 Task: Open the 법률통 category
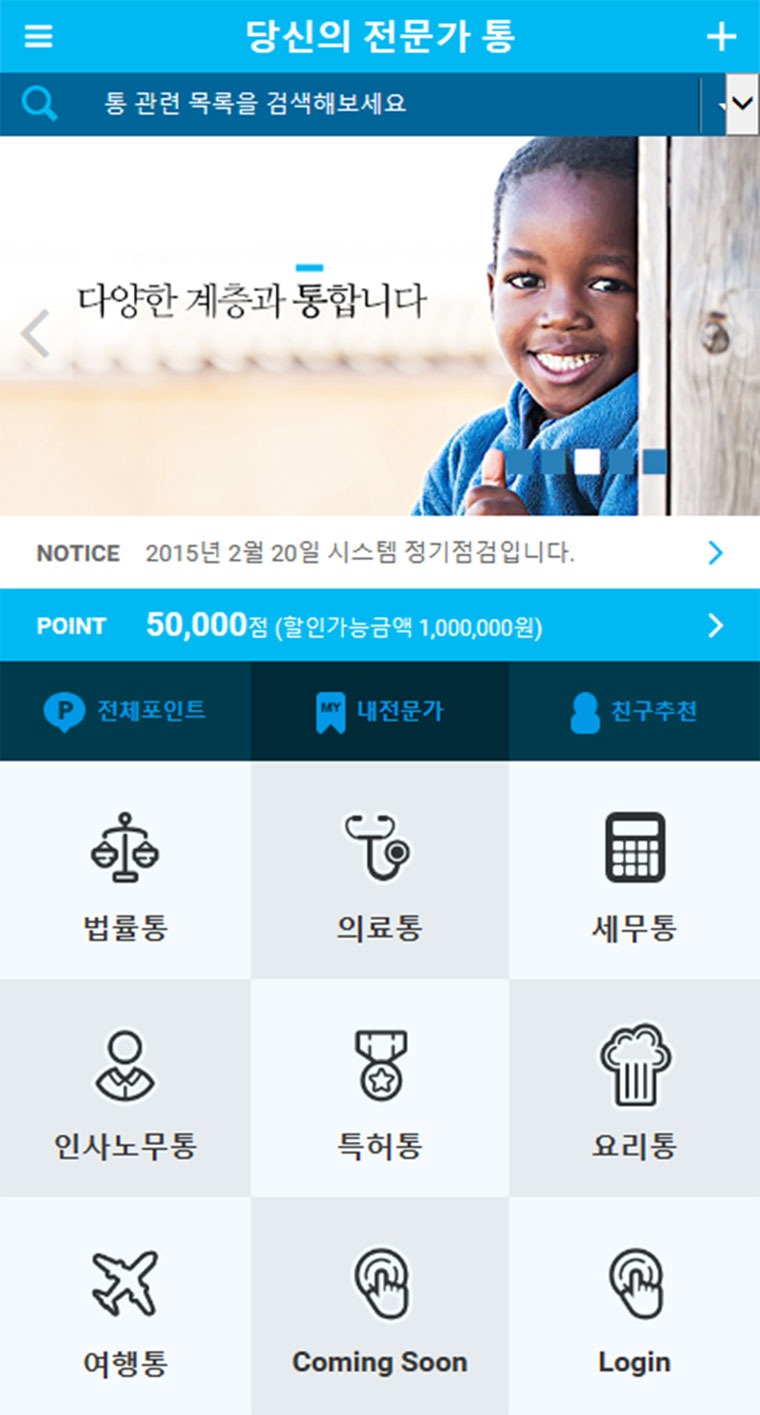pyautogui.click(x=125, y=870)
